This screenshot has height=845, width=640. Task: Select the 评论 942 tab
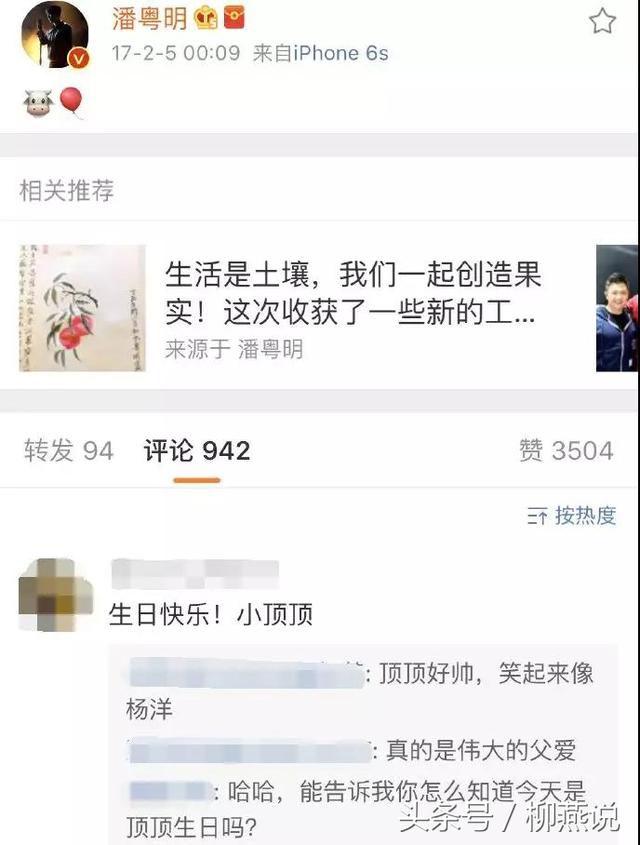pyautogui.click(x=196, y=451)
